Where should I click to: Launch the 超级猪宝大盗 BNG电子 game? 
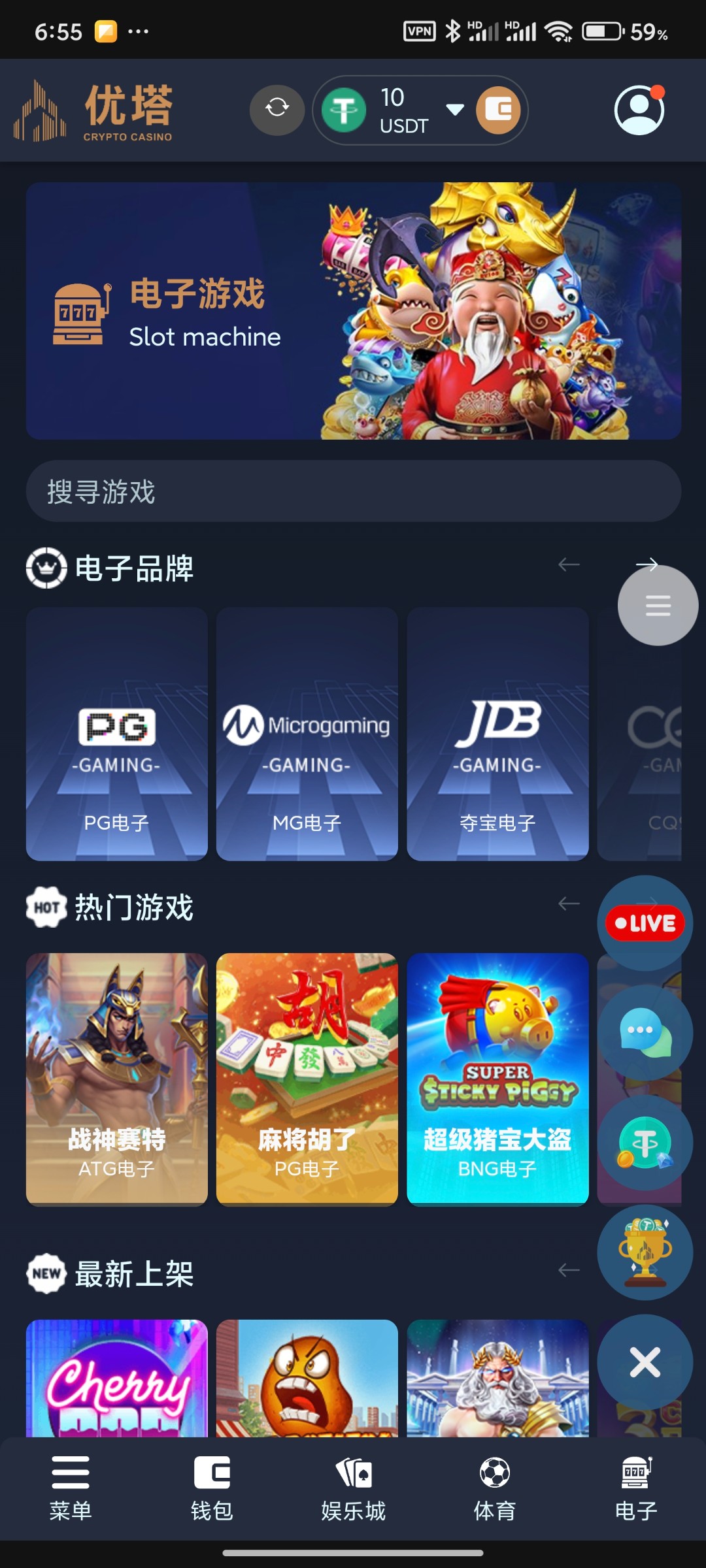(497, 1078)
